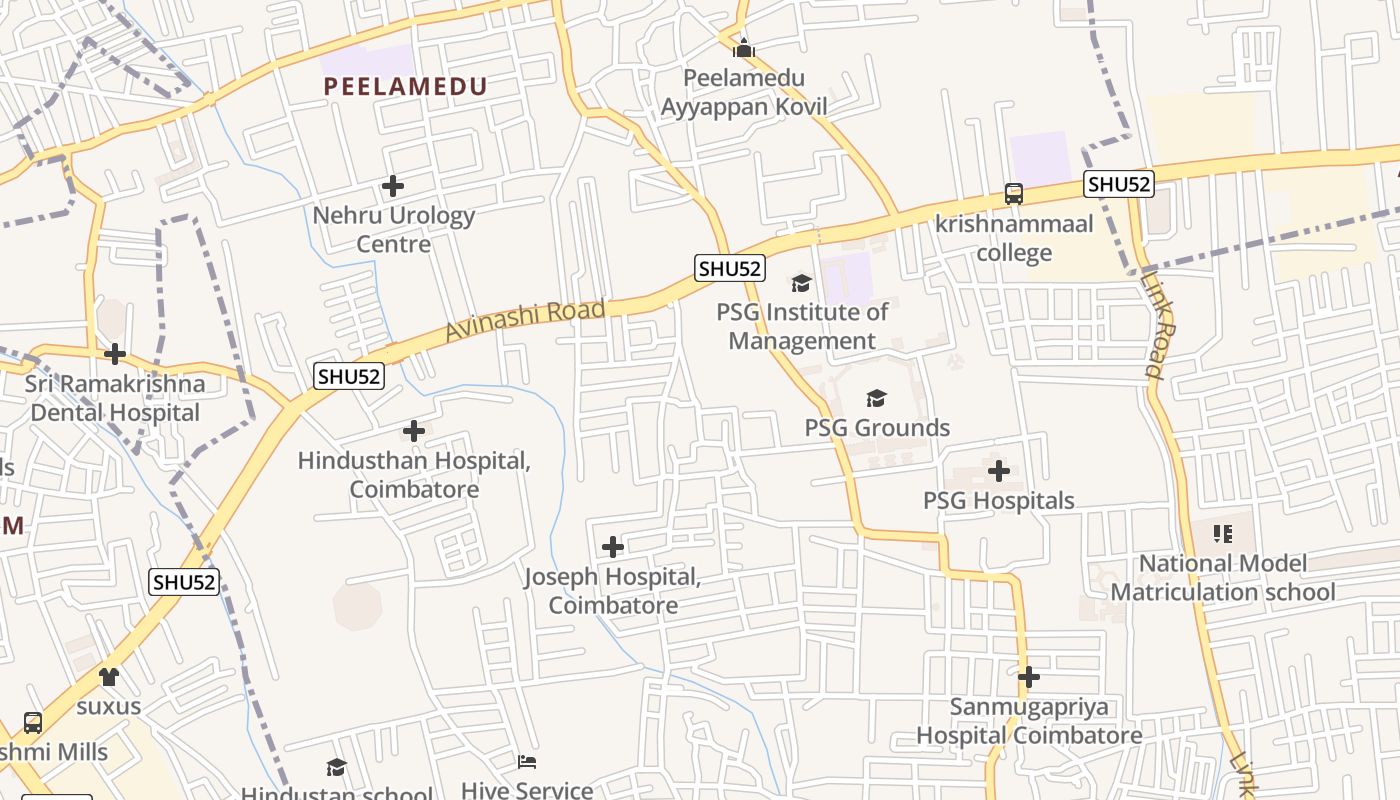
Task: Select the Sanmugapriya Hospital Coimbatore marker
Action: coord(1028,677)
